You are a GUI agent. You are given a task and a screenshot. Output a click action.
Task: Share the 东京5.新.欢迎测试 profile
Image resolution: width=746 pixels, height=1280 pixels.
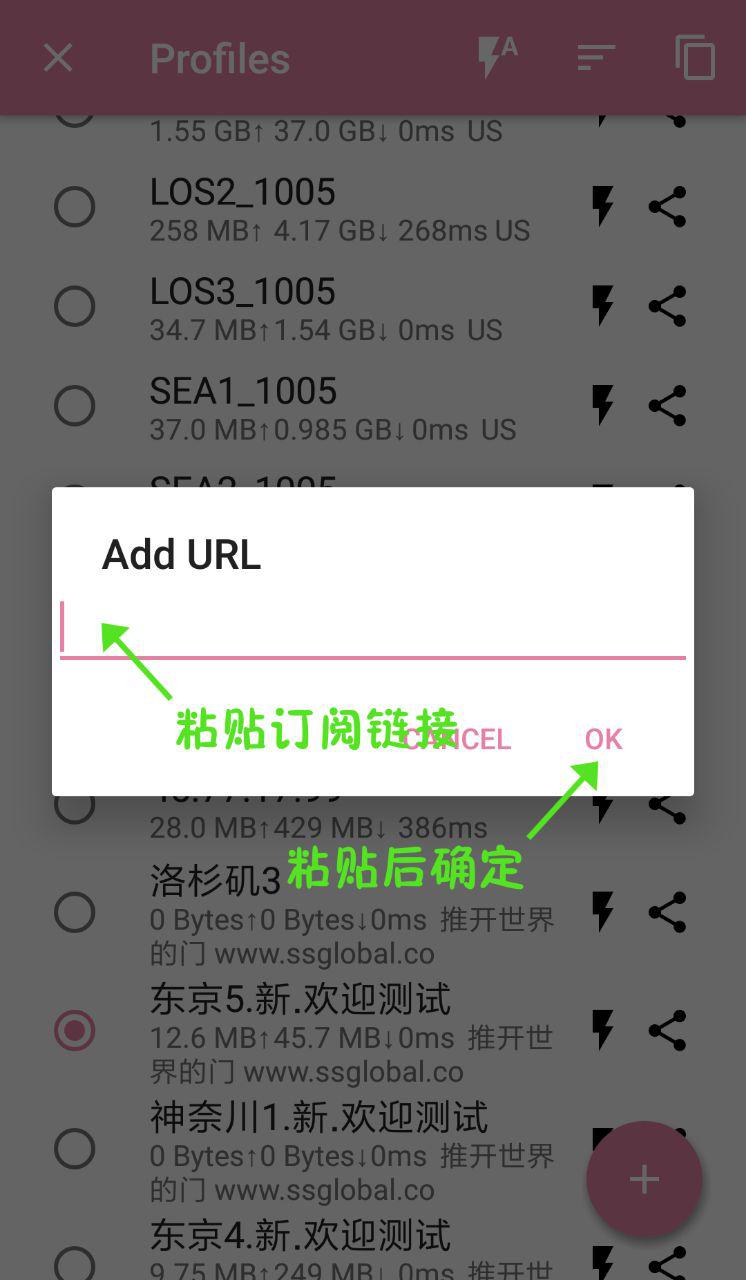click(667, 1030)
